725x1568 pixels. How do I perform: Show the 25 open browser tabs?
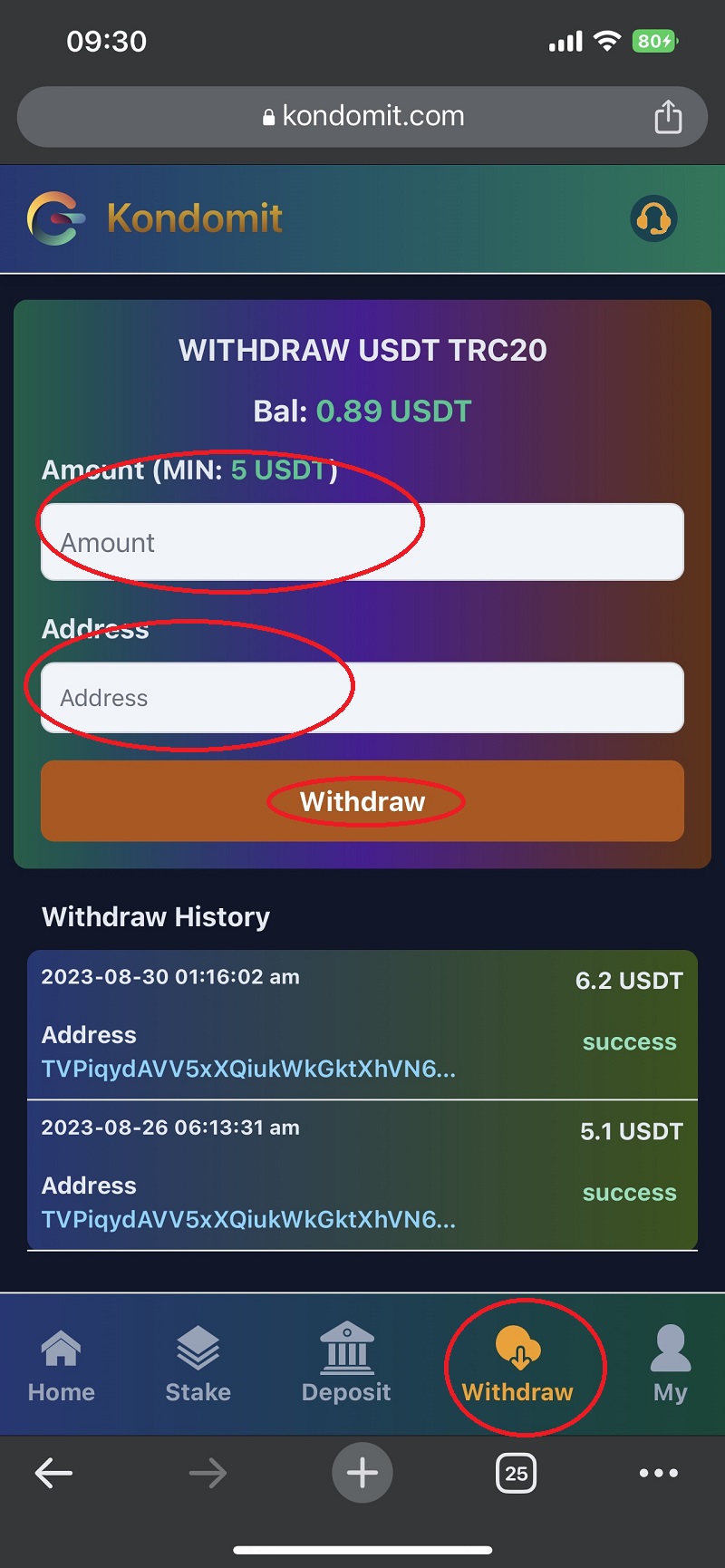point(517,1473)
